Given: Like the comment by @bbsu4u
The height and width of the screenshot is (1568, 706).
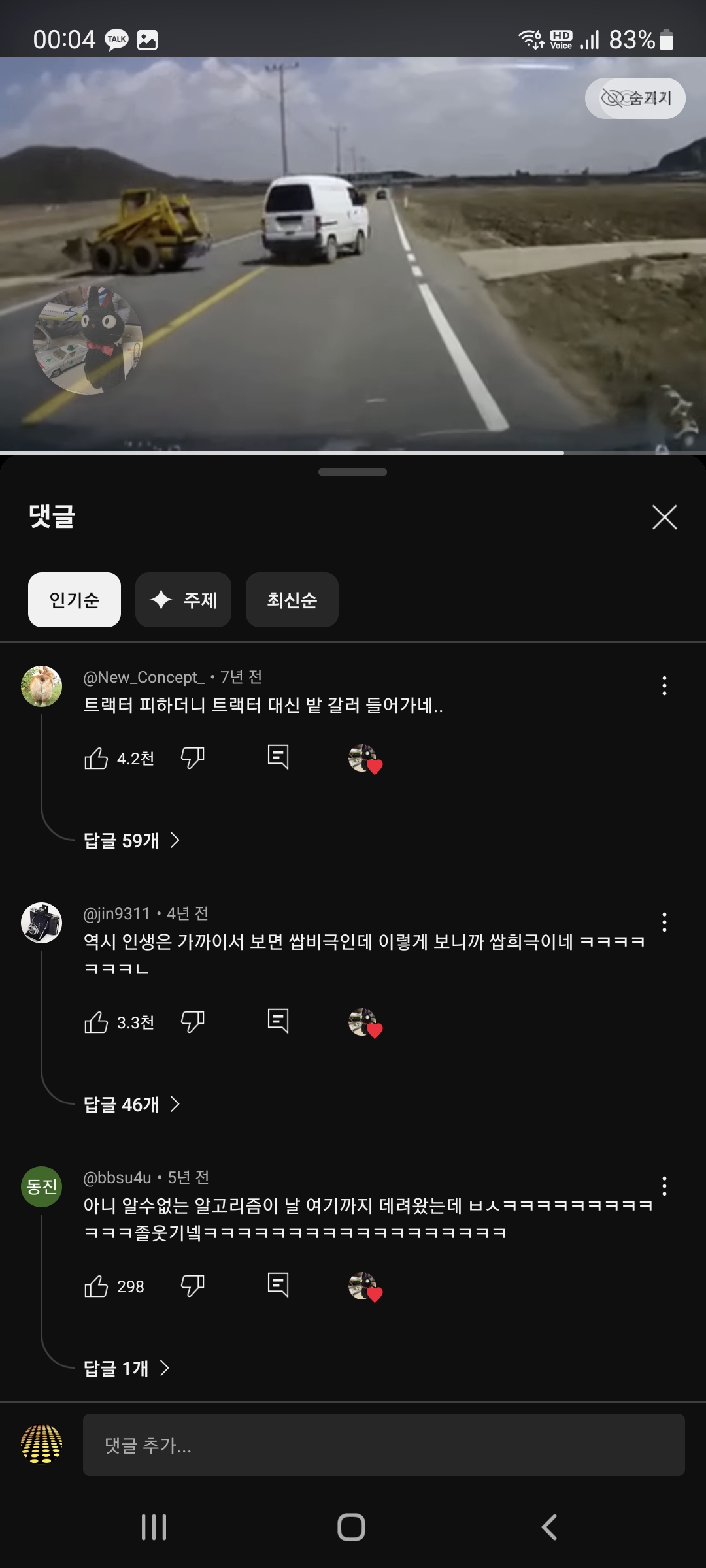Looking at the screenshot, I should click(x=97, y=1286).
